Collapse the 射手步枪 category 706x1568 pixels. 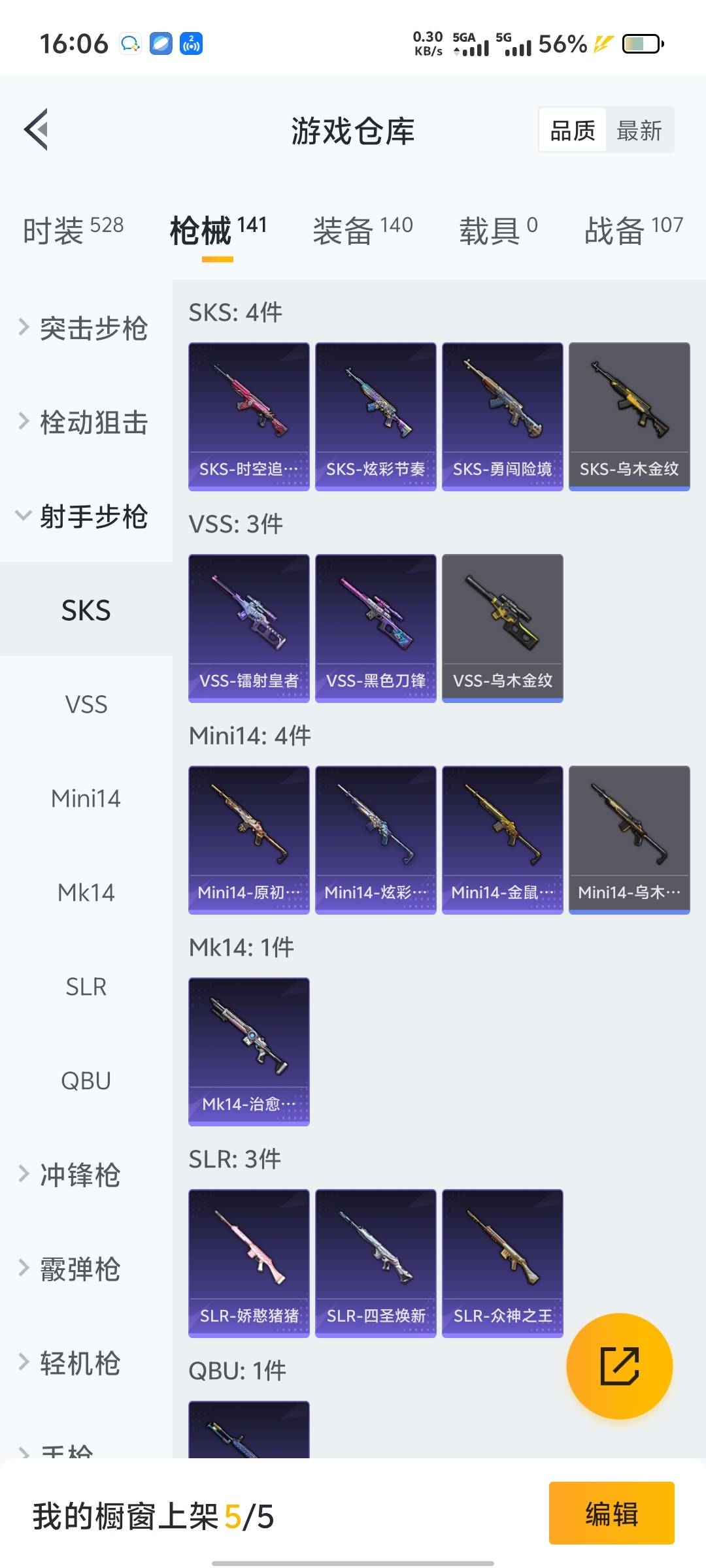pyautogui.click(x=85, y=516)
